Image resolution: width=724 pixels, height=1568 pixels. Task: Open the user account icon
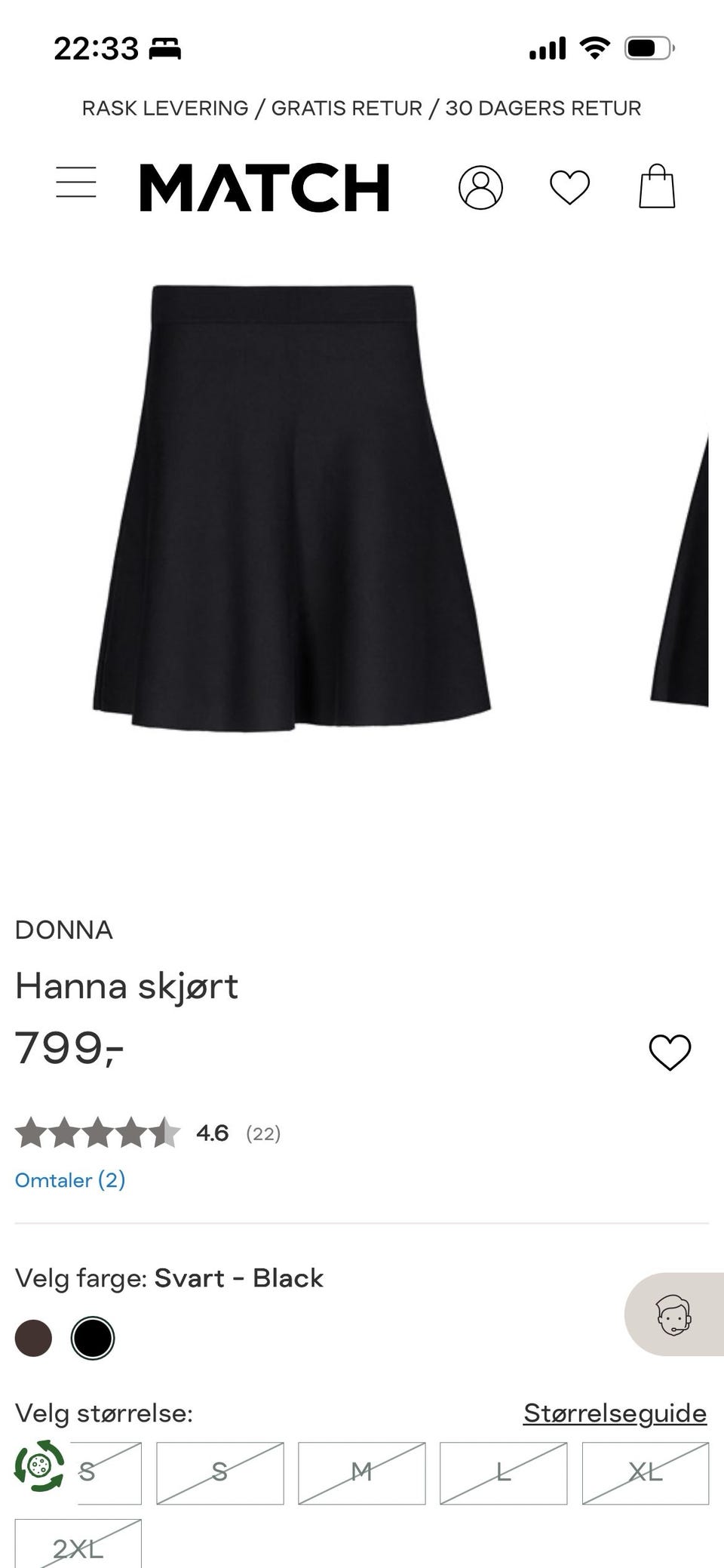480,187
